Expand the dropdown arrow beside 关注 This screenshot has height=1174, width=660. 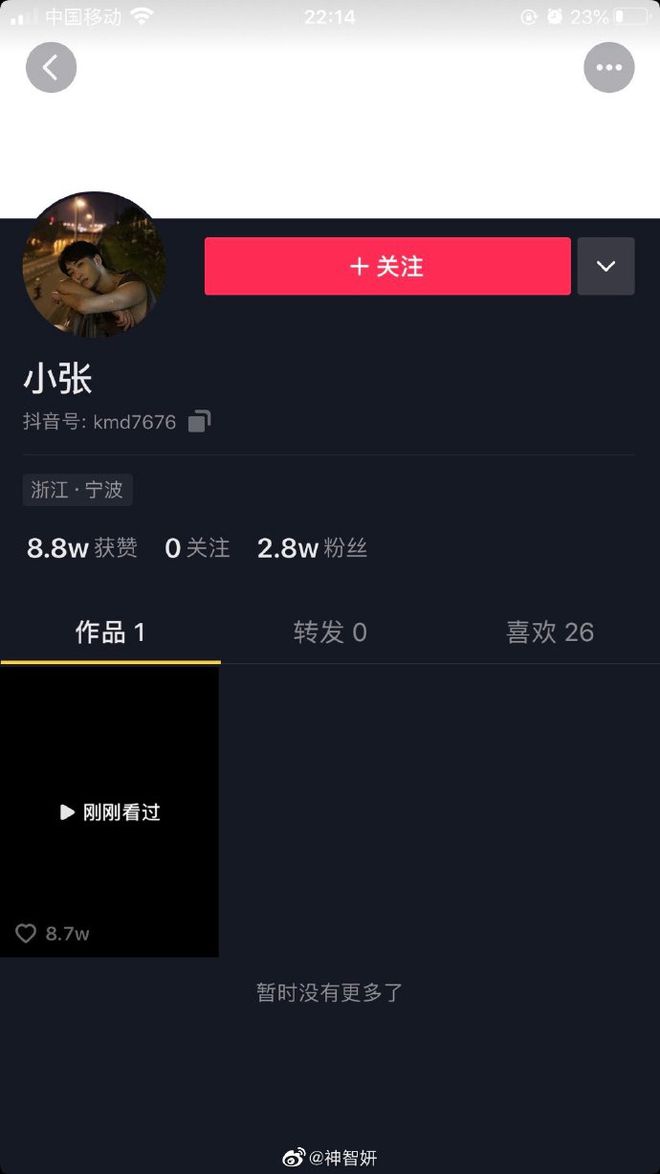[x=606, y=266]
